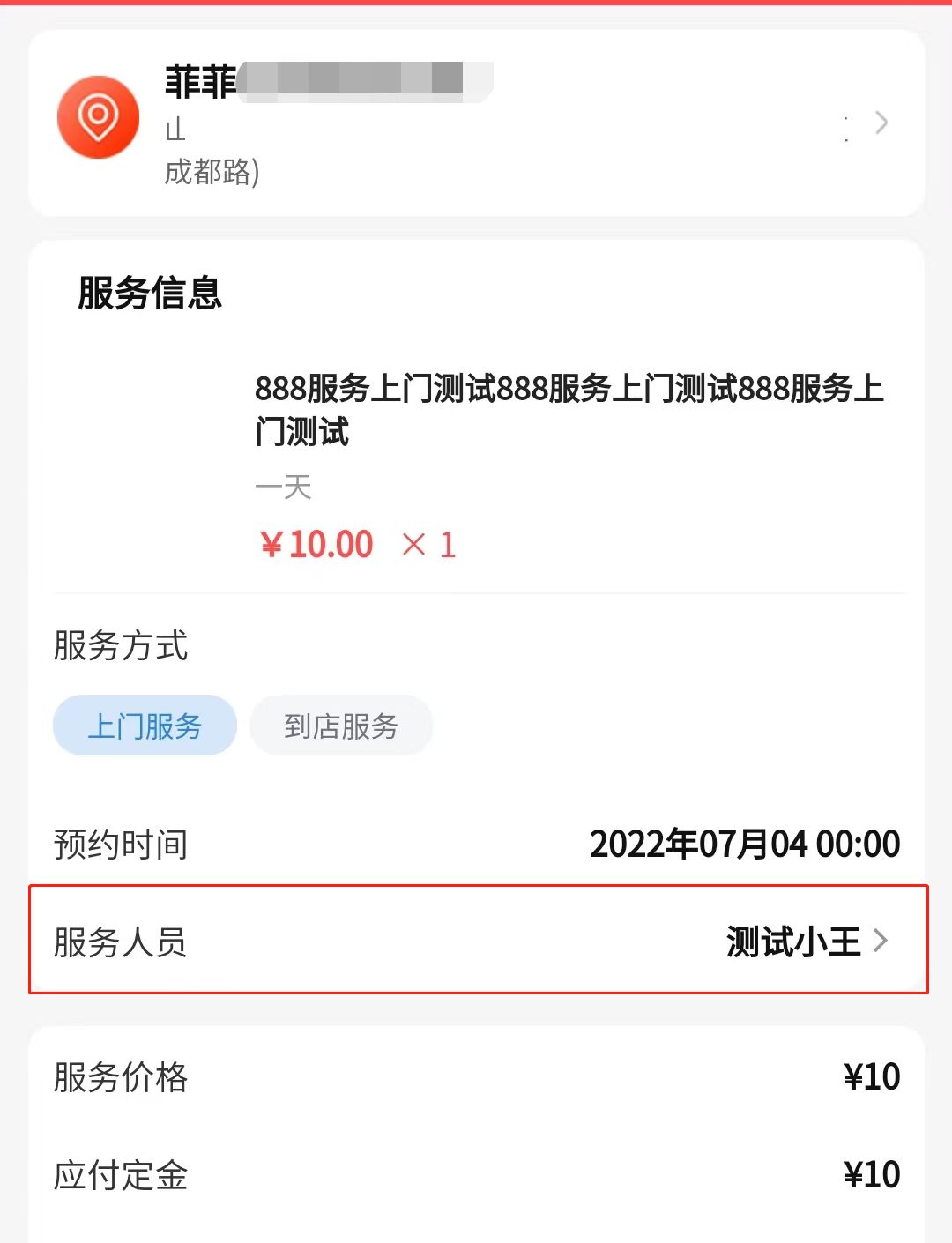Change the 预约时间 appointment time

pos(744,844)
